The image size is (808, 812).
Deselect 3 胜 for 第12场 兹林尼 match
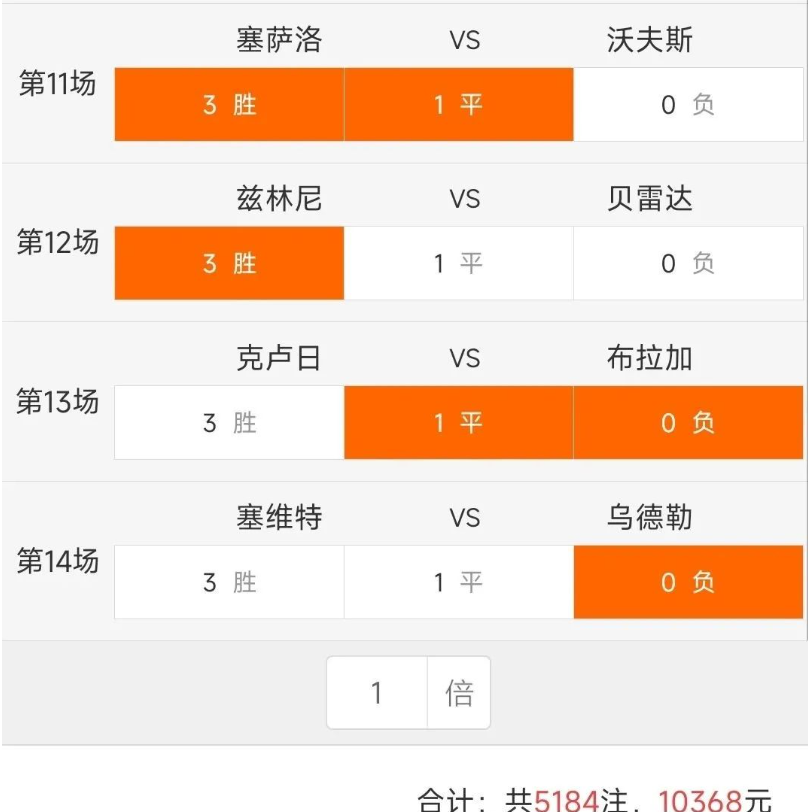click(x=229, y=264)
